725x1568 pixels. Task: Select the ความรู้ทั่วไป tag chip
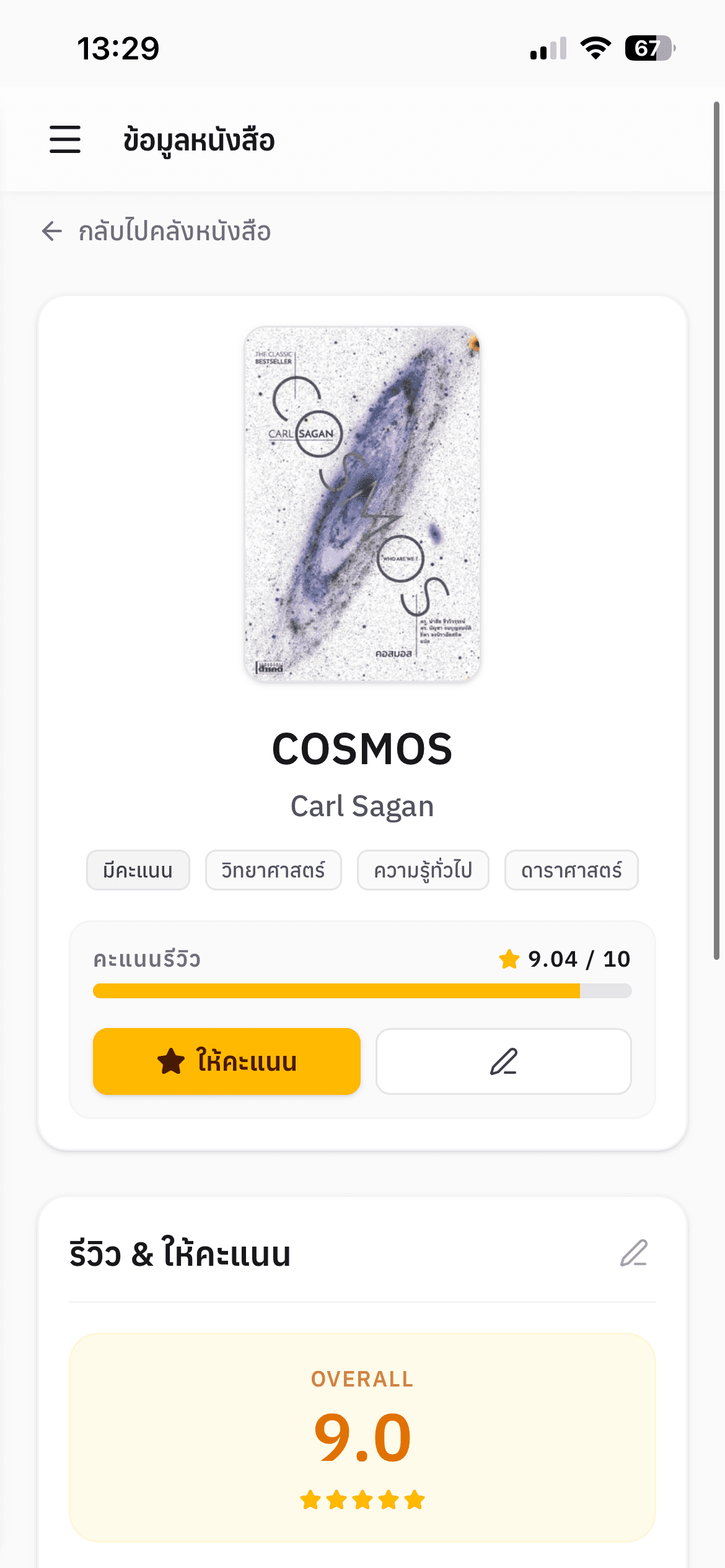coord(423,870)
